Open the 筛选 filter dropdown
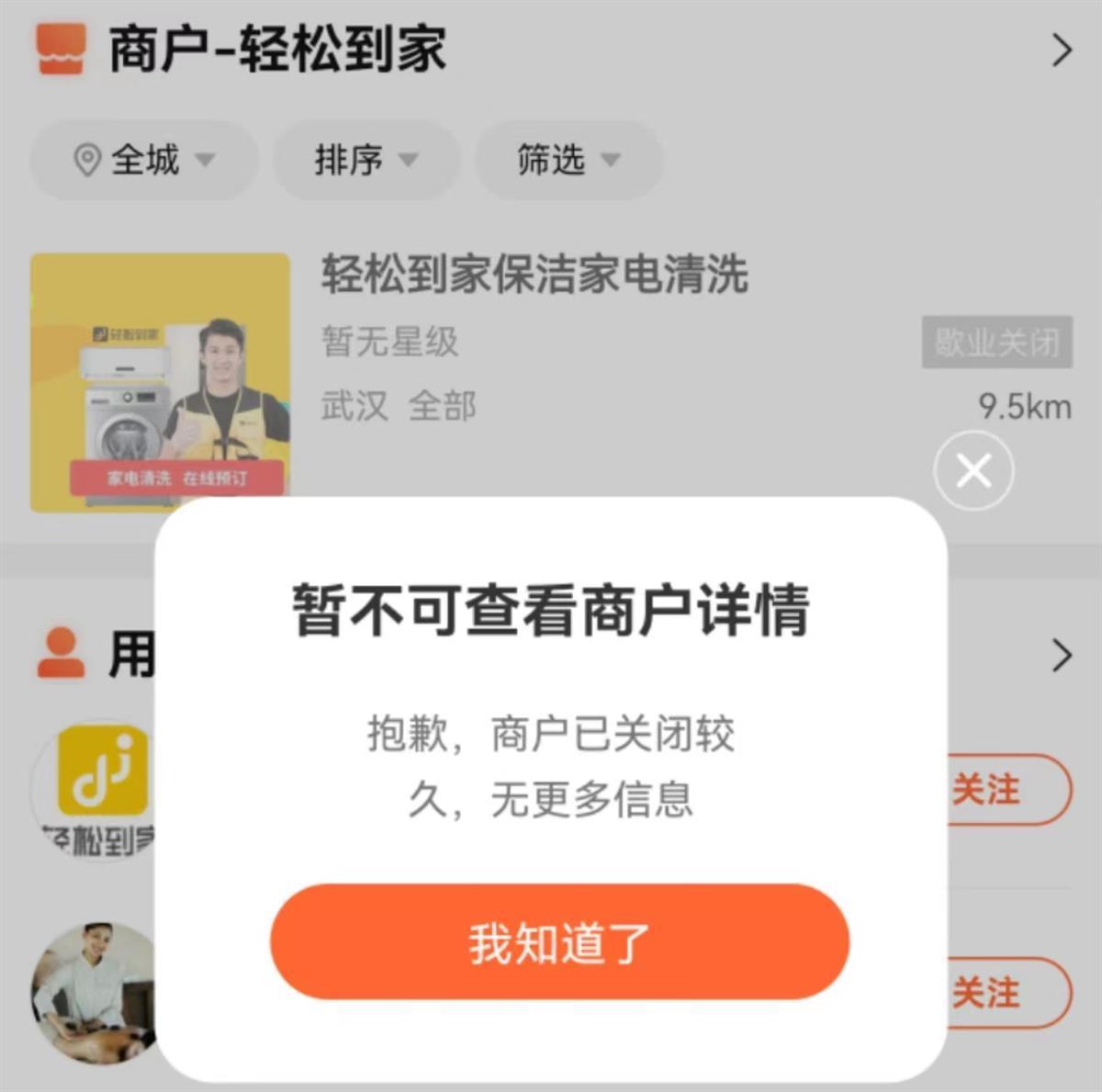The width and height of the screenshot is (1102, 1092). [x=568, y=160]
